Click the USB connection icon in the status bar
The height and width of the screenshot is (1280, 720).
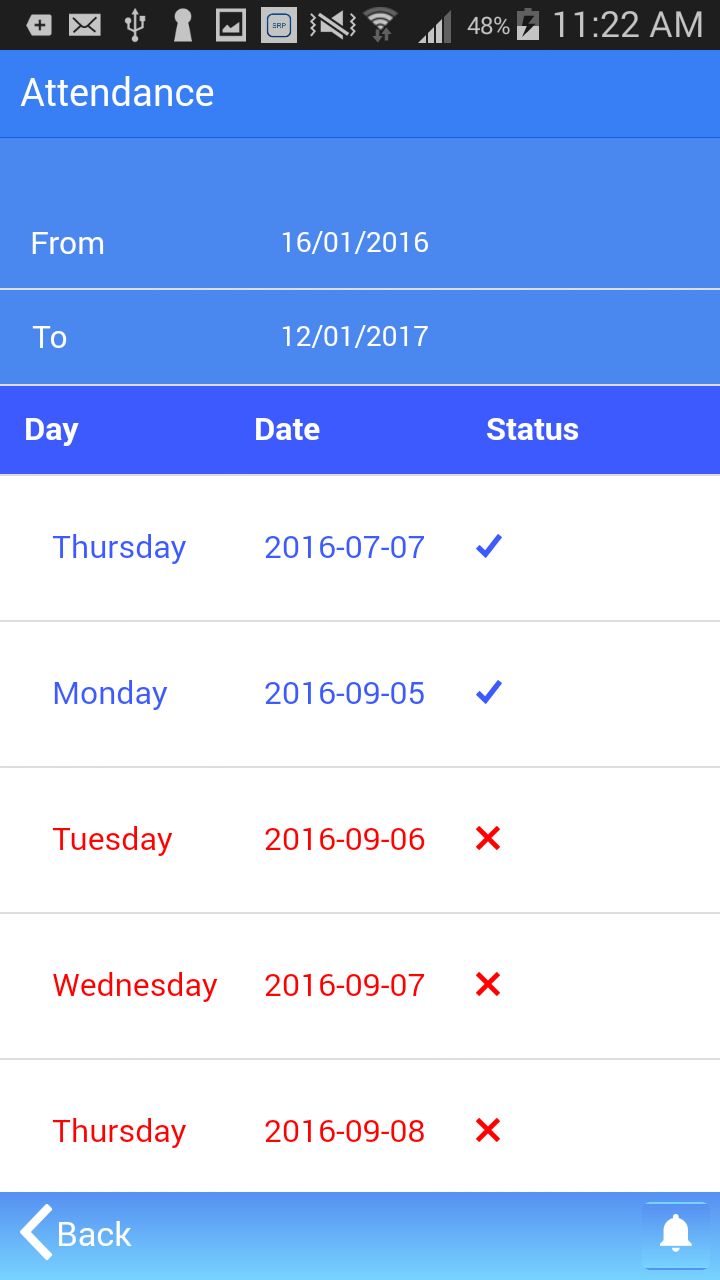[132, 24]
